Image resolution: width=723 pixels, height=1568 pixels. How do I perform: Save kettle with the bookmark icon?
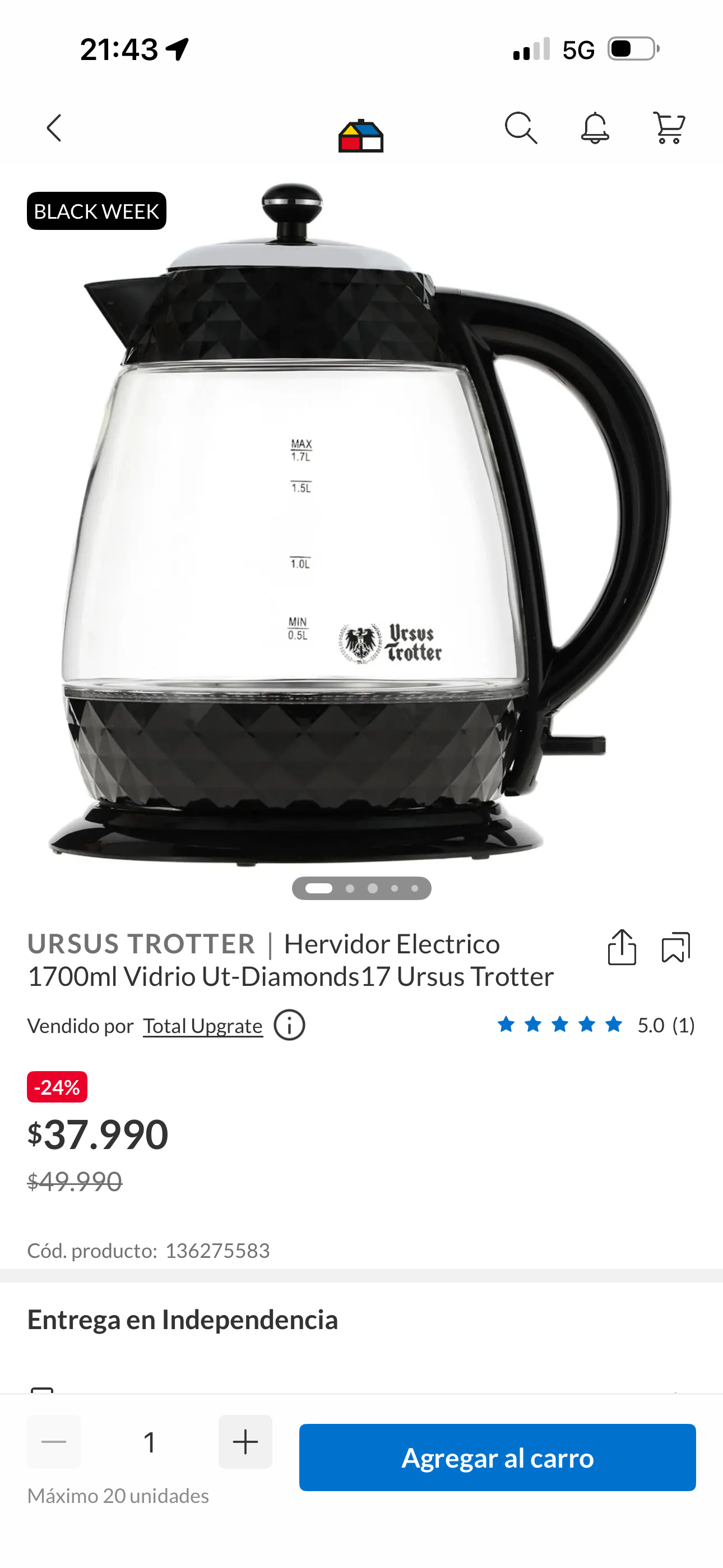pyautogui.click(x=675, y=947)
